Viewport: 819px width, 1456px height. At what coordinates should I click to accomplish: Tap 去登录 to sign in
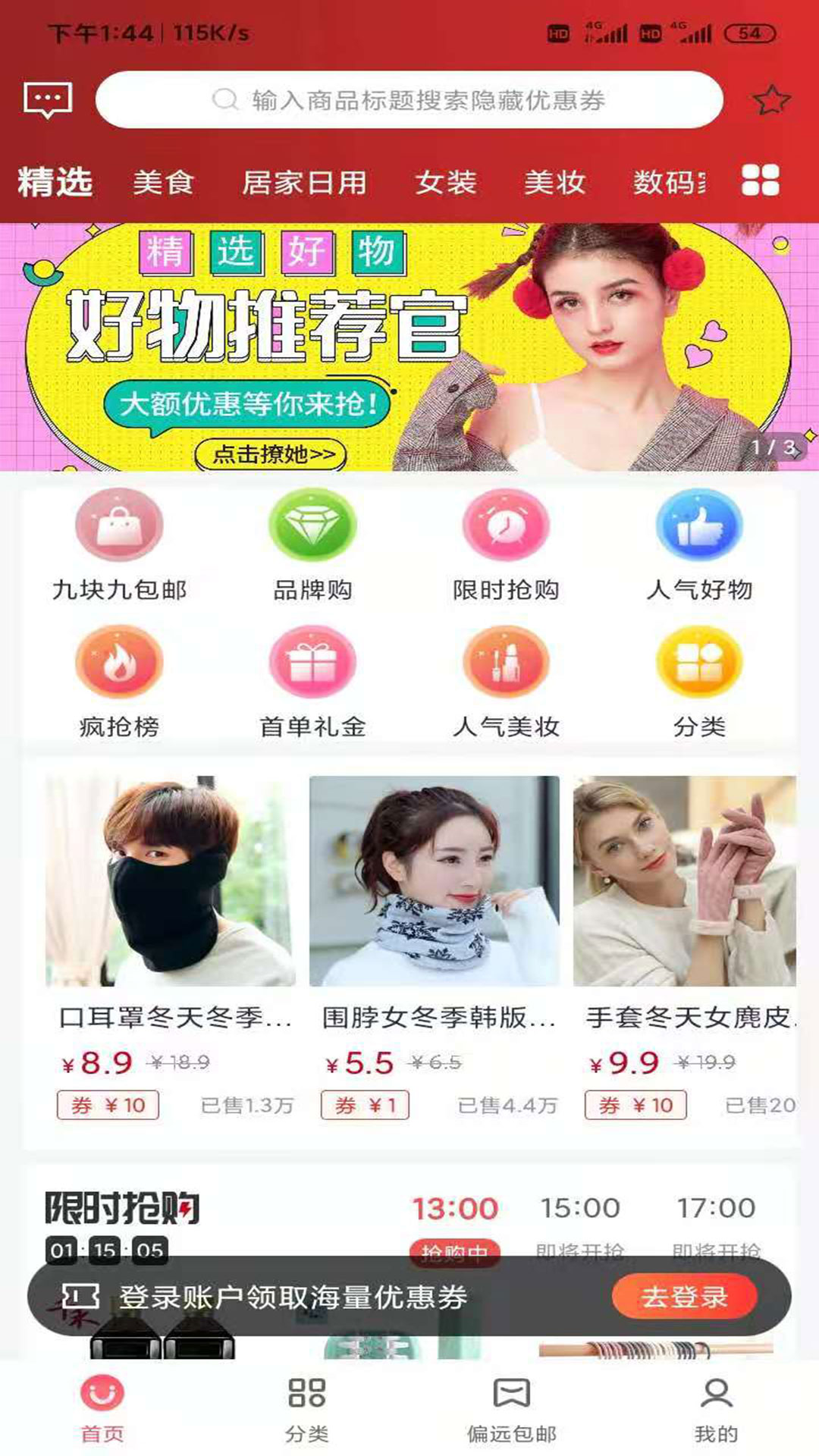point(684,1297)
